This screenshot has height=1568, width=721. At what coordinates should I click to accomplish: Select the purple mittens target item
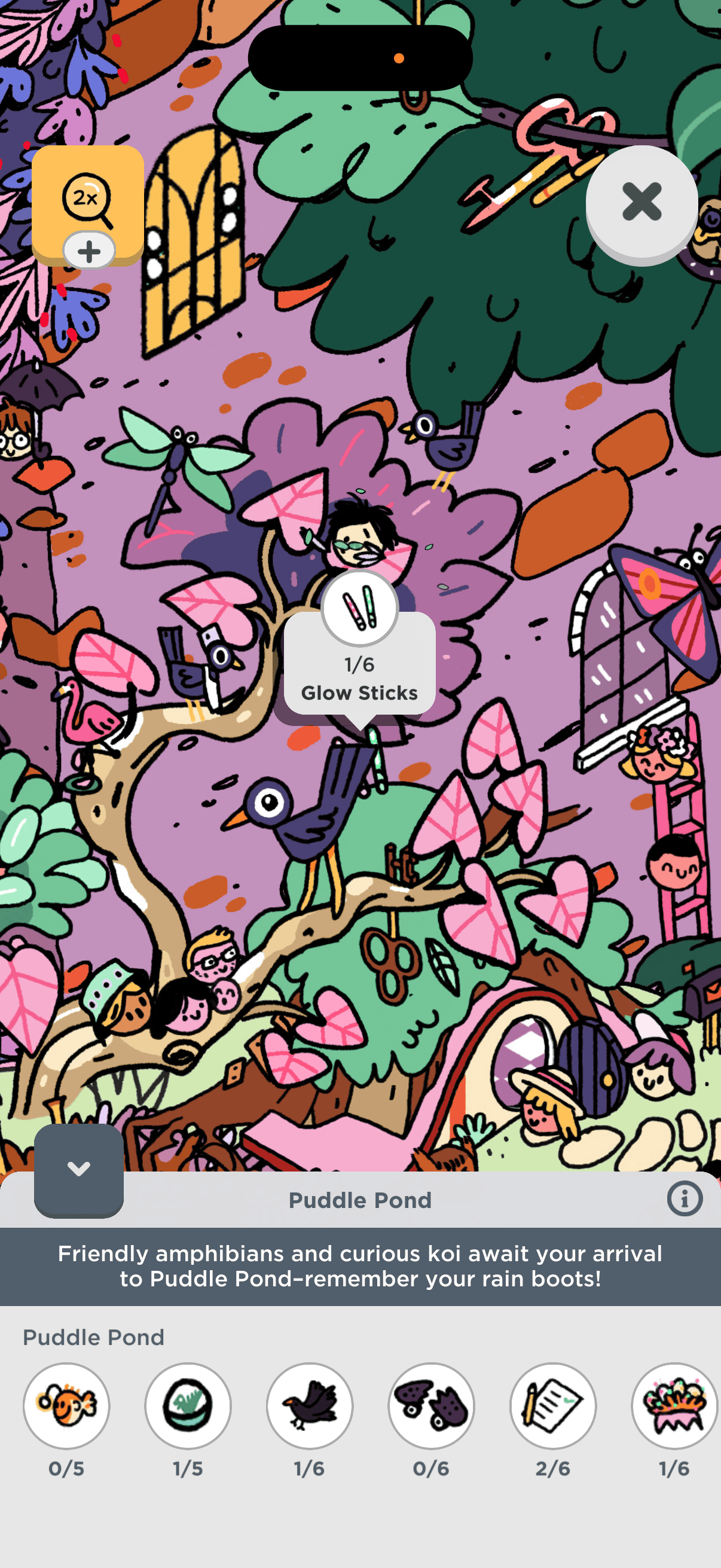point(432,1405)
